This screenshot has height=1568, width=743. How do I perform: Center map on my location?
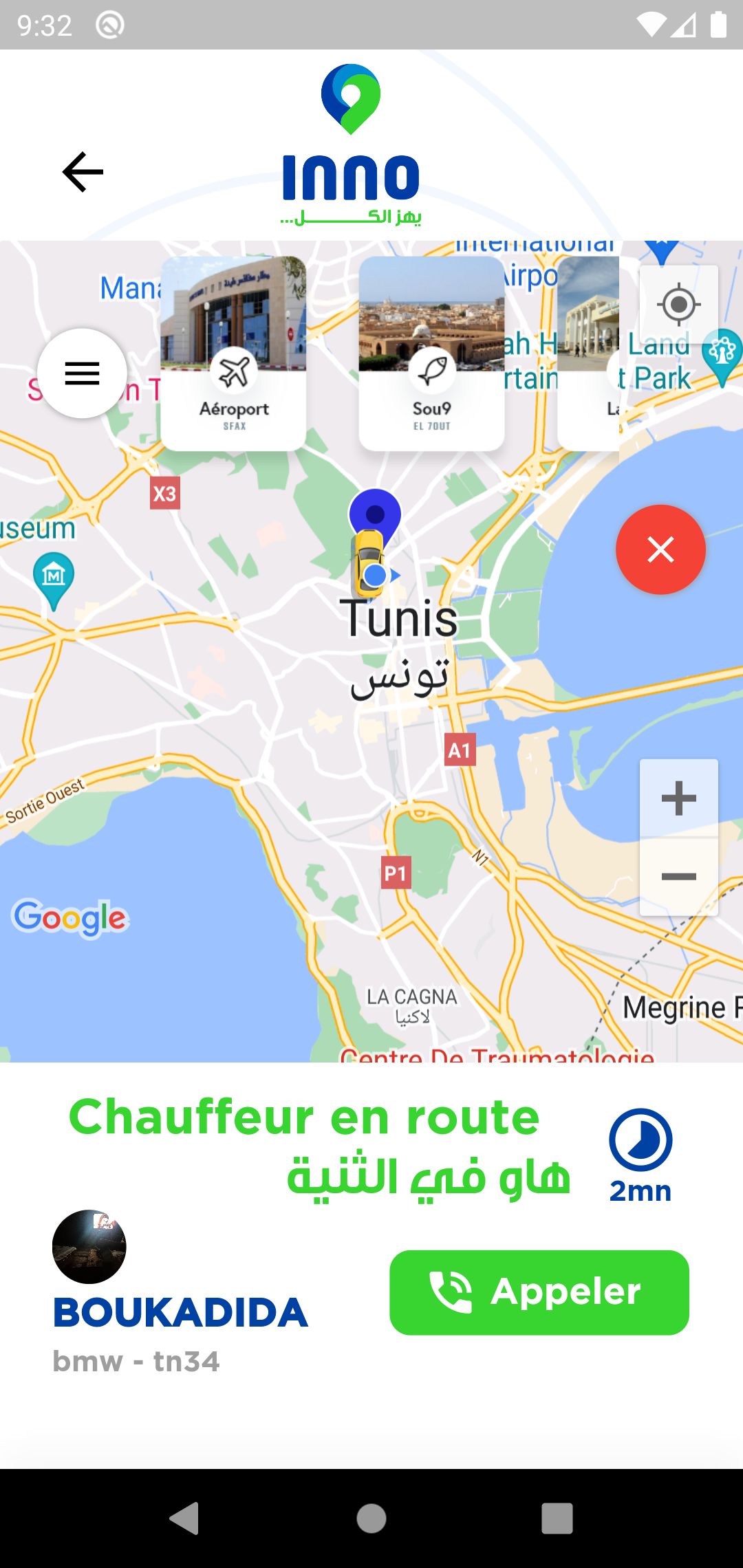pyautogui.click(x=678, y=304)
